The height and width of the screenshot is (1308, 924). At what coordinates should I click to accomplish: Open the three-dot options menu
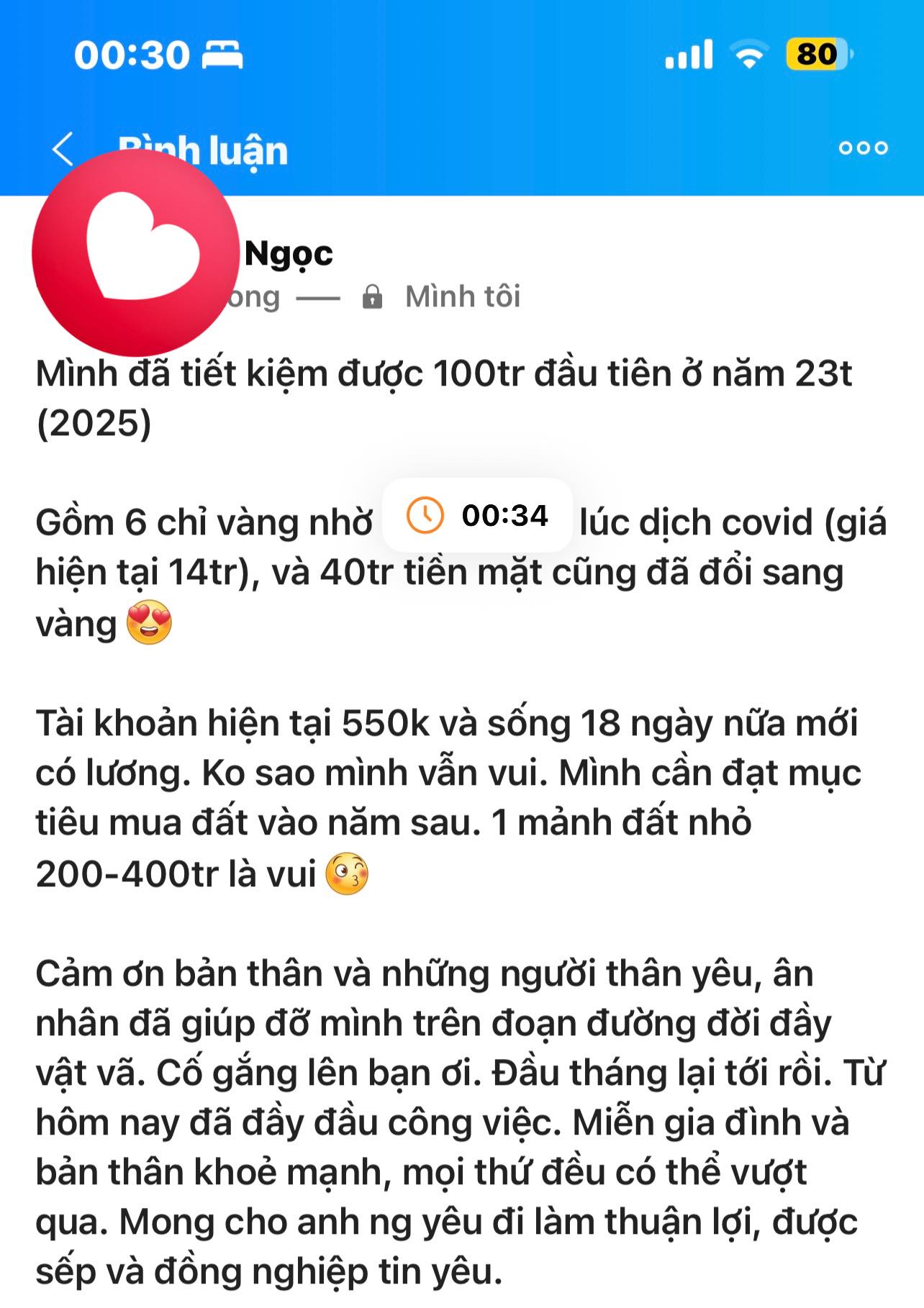point(863,147)
